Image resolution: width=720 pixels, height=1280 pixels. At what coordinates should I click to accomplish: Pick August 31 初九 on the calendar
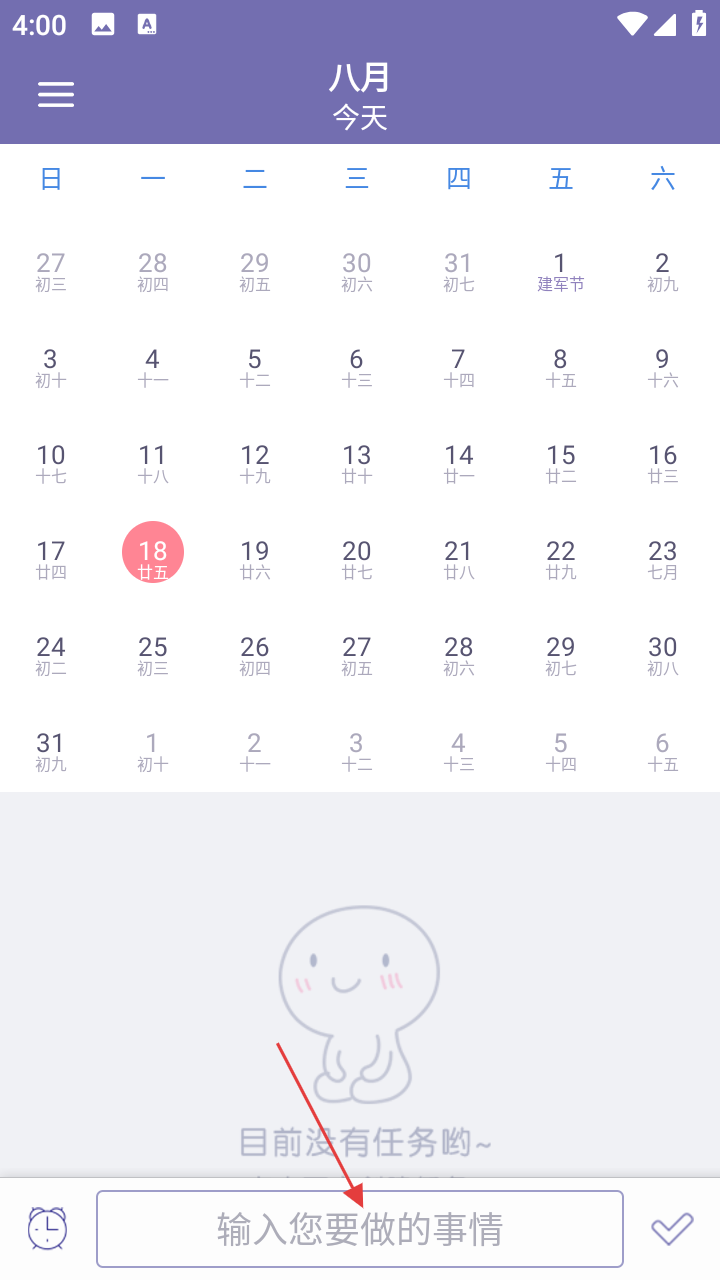tap(51, 751)
